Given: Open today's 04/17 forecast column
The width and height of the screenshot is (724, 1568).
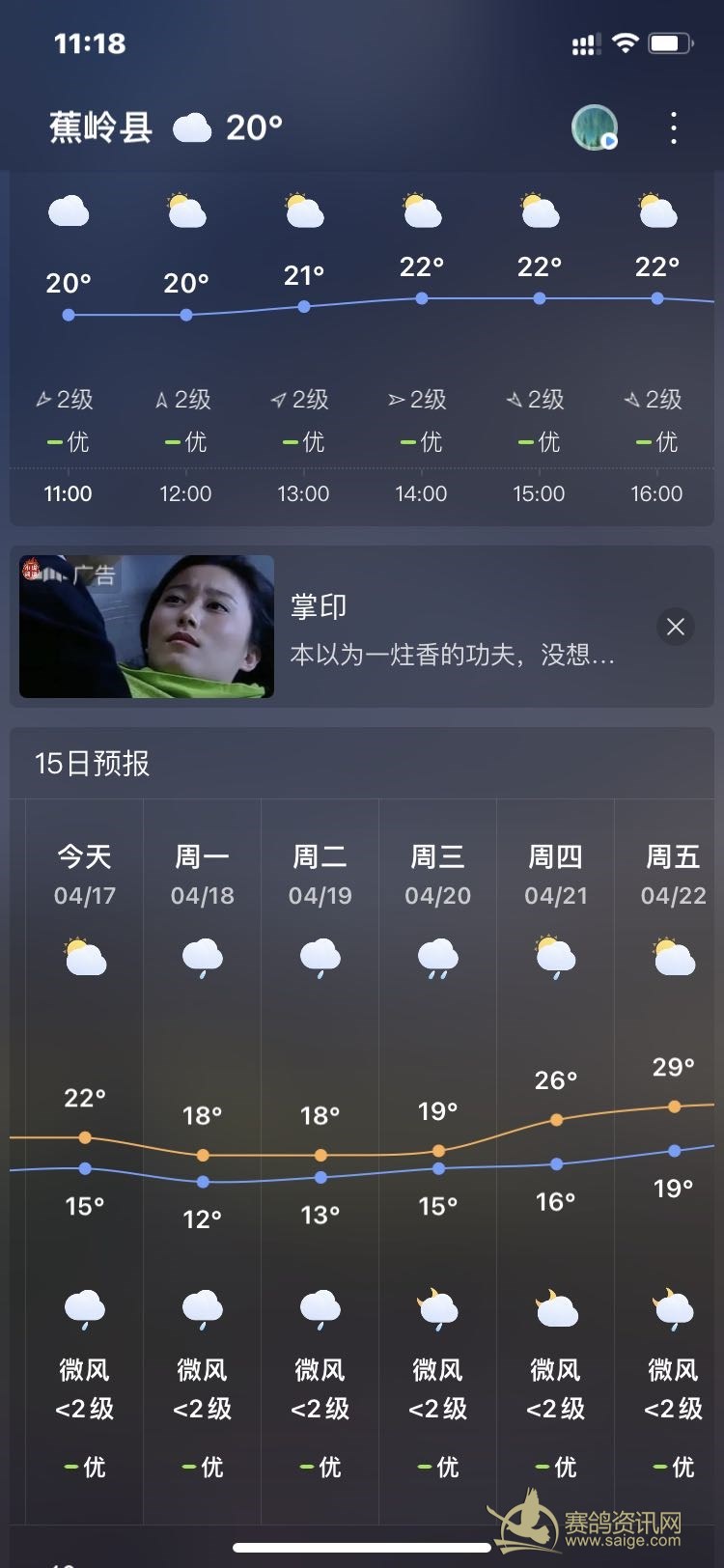Looking at the screenshot, I should (85, 1159).
